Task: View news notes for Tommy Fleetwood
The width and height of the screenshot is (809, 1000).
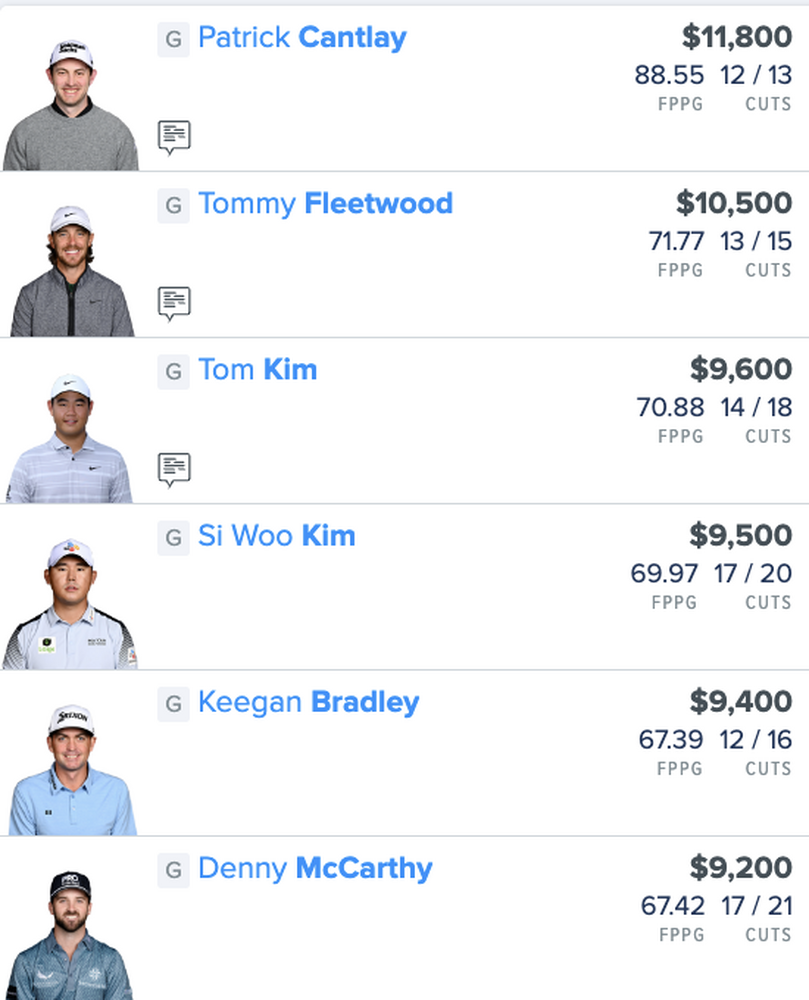Action: pyautogui.click(x=174, y=302)
